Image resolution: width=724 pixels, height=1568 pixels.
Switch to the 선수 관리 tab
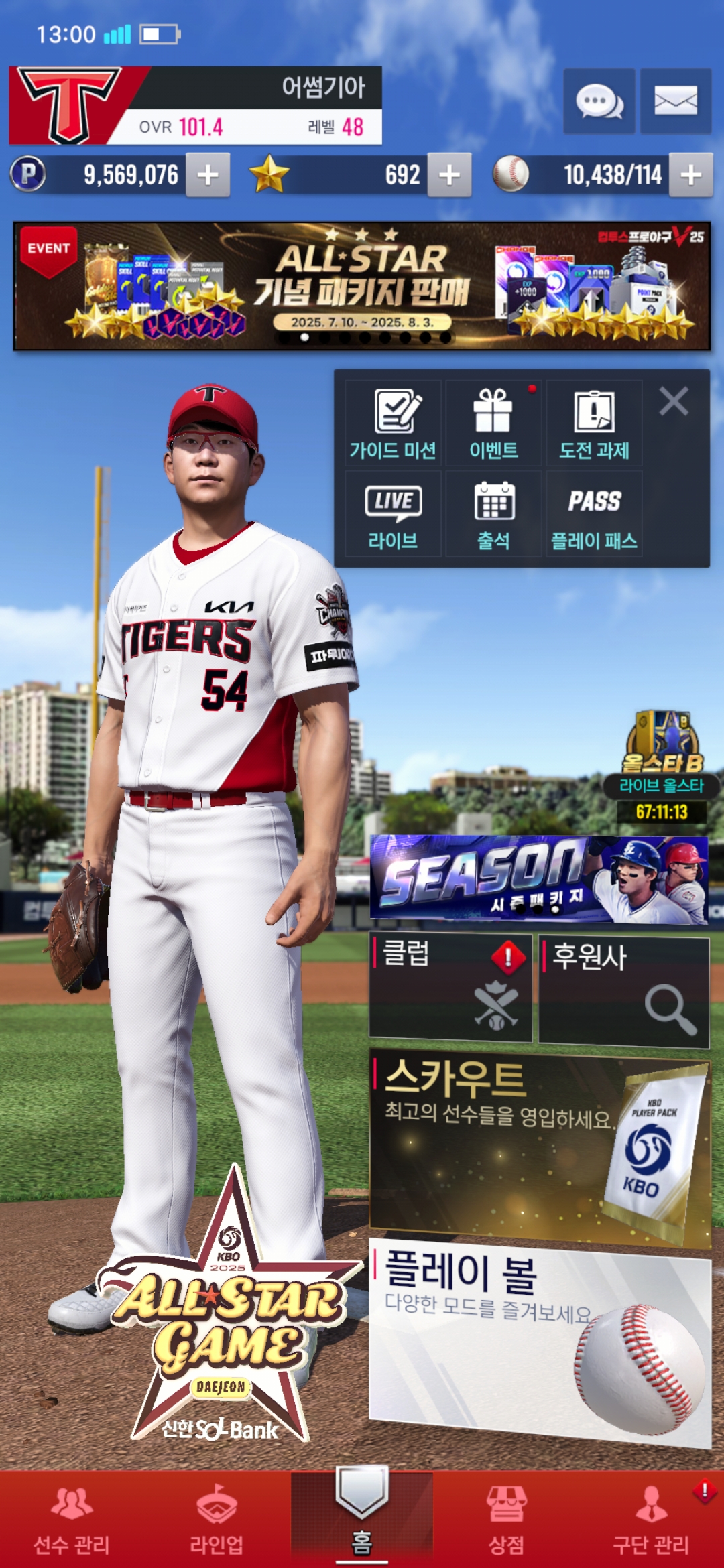coord(72,1520)
